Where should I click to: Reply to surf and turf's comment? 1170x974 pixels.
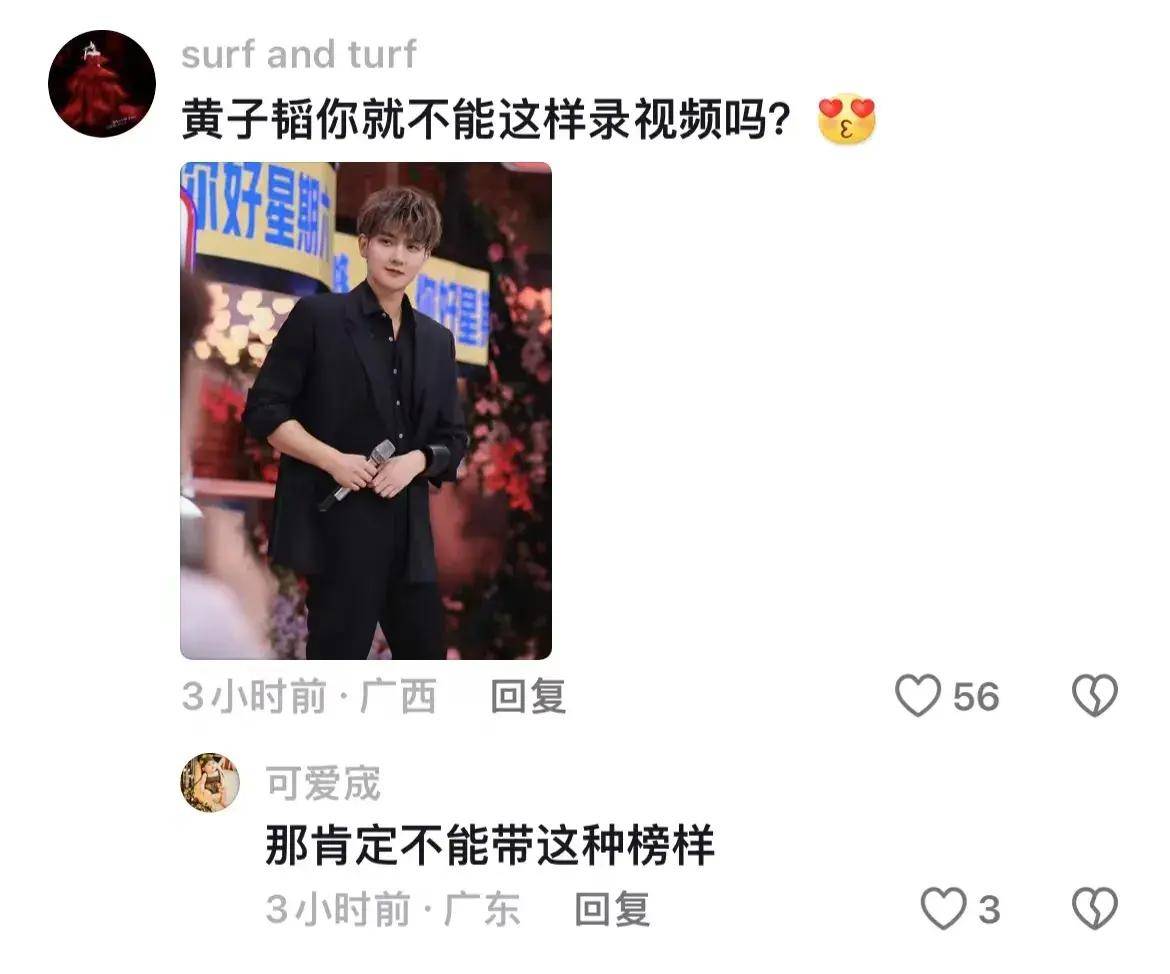(x=528, y=697)
